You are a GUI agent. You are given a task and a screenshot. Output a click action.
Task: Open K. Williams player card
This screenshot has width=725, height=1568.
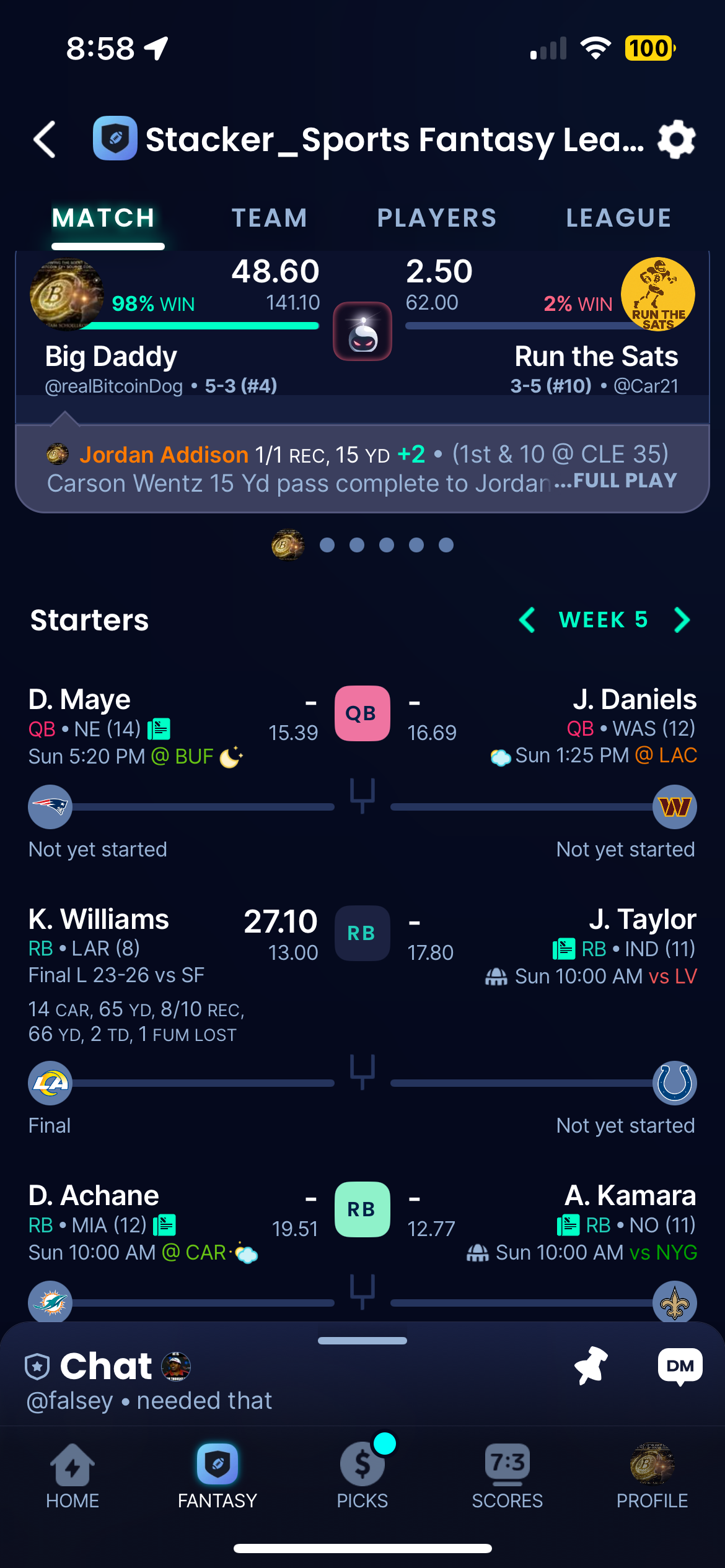point(99,920)
